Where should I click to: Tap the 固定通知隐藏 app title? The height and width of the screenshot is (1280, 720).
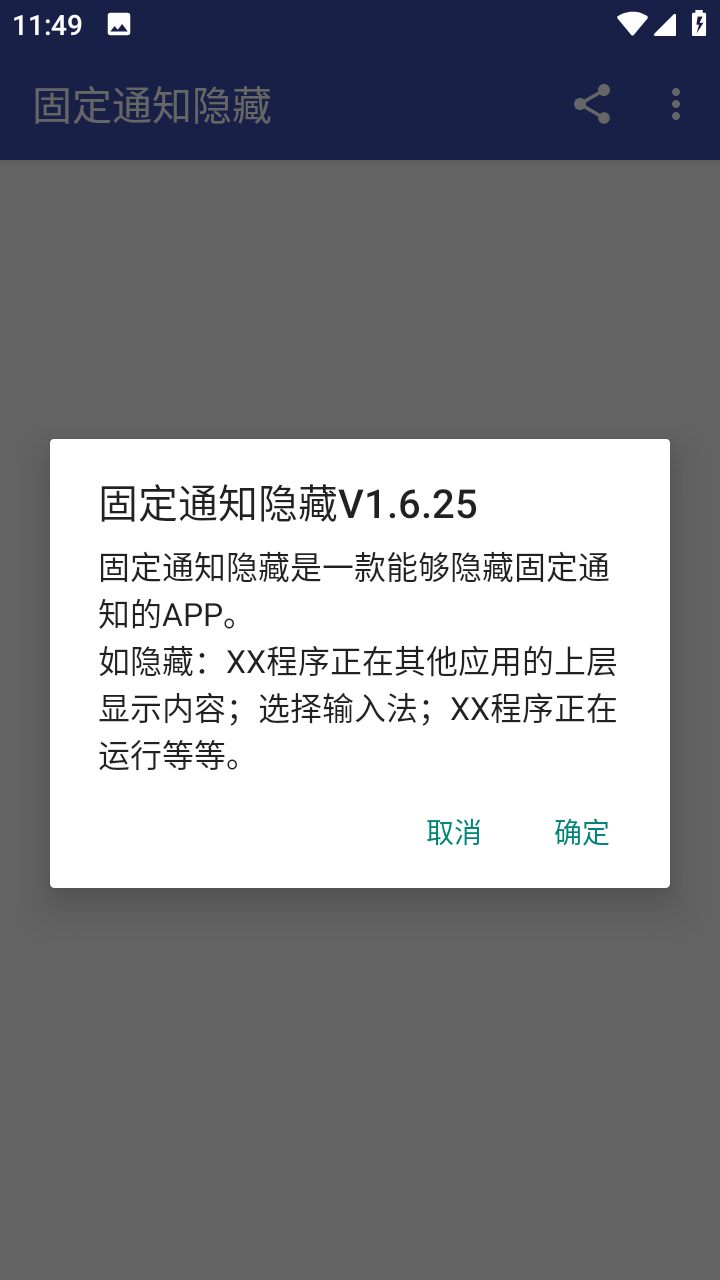pos(150,103)
